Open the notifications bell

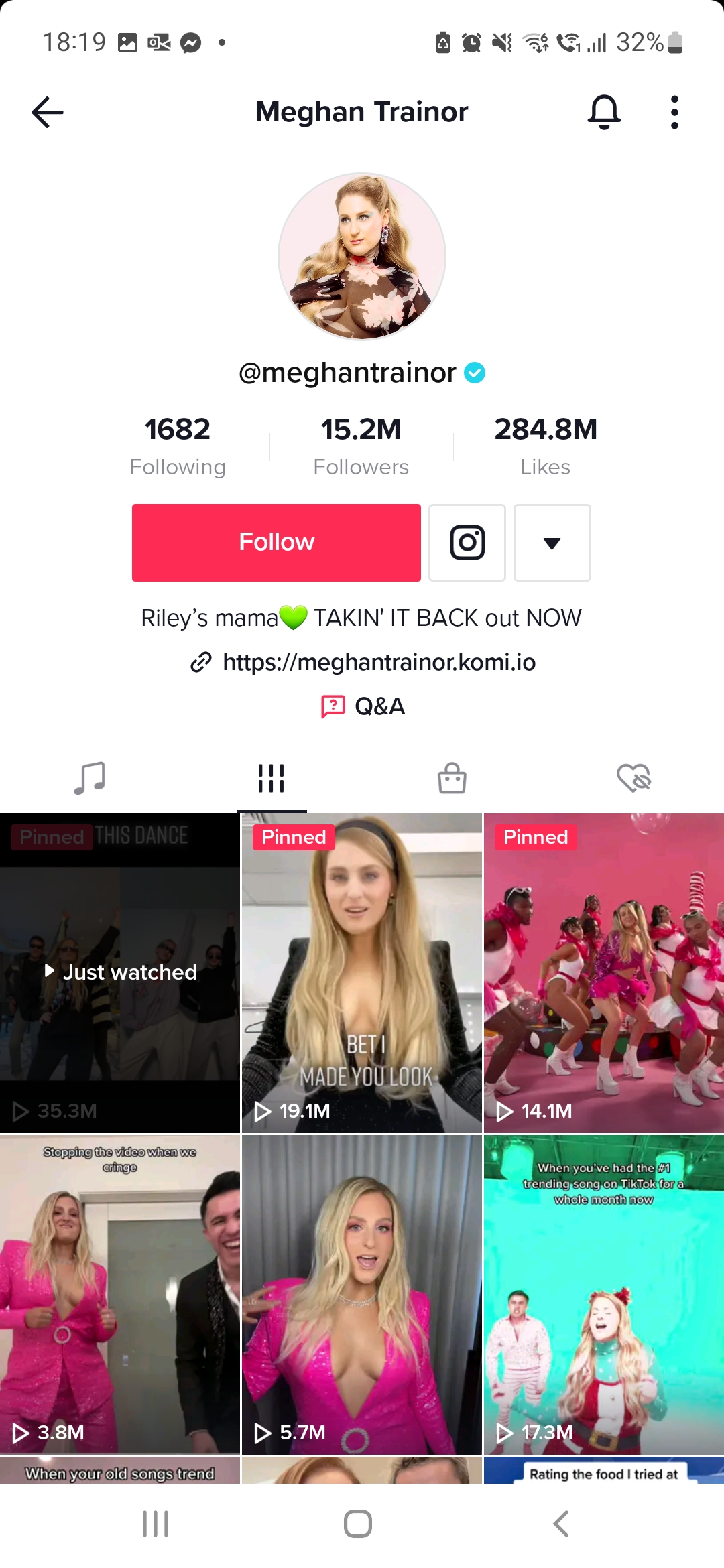tap(604, 112)
